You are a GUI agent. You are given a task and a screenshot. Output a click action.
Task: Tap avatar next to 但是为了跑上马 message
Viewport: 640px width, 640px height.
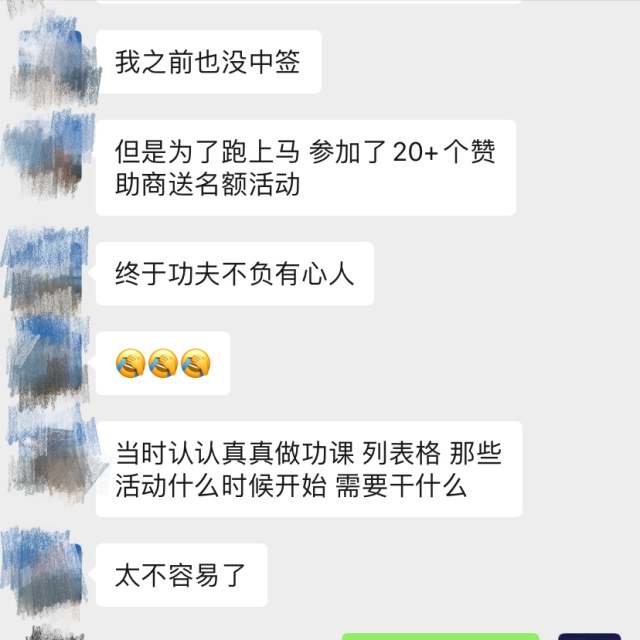point(48,152)
